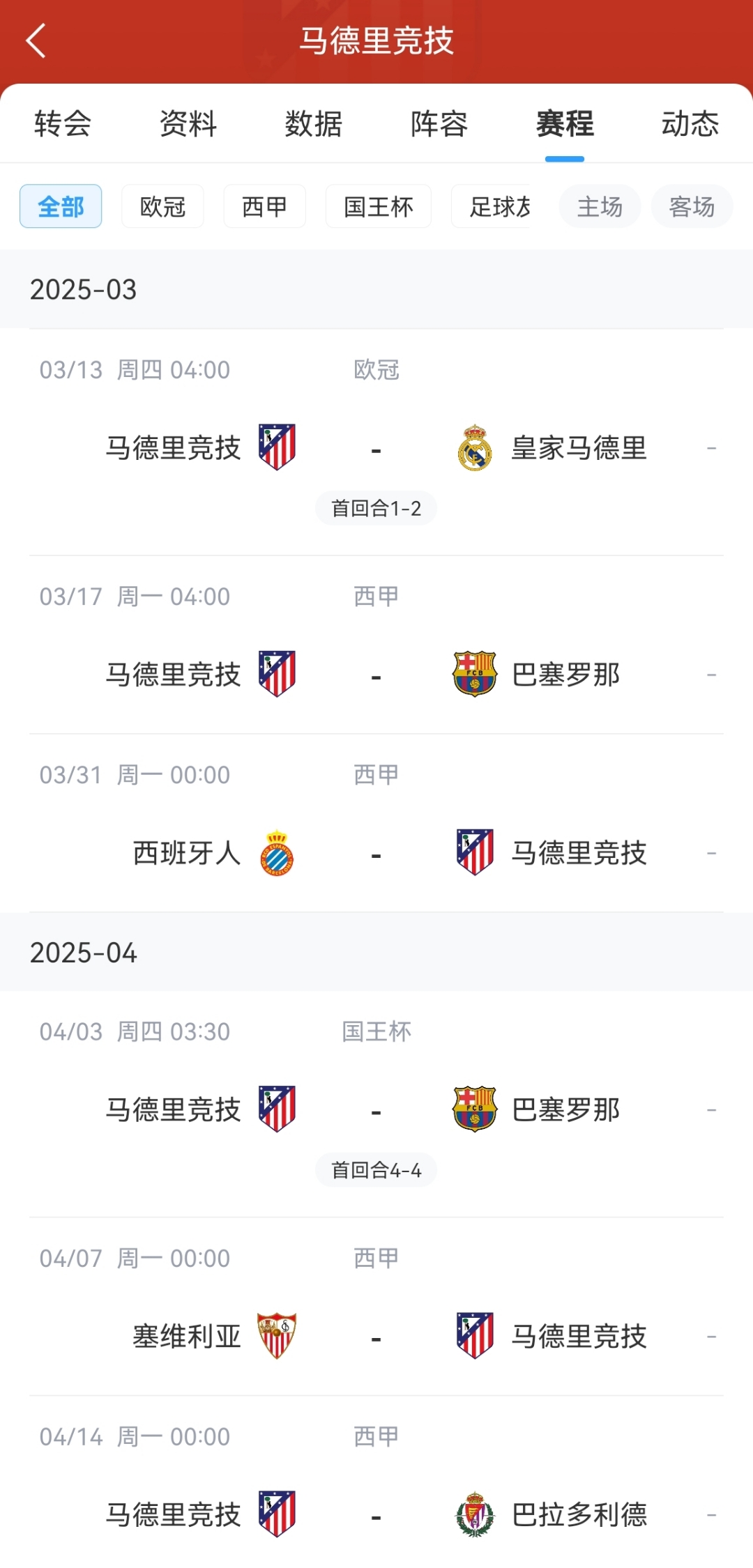Enable the 主场 home filter

click(x=599, y=206)
